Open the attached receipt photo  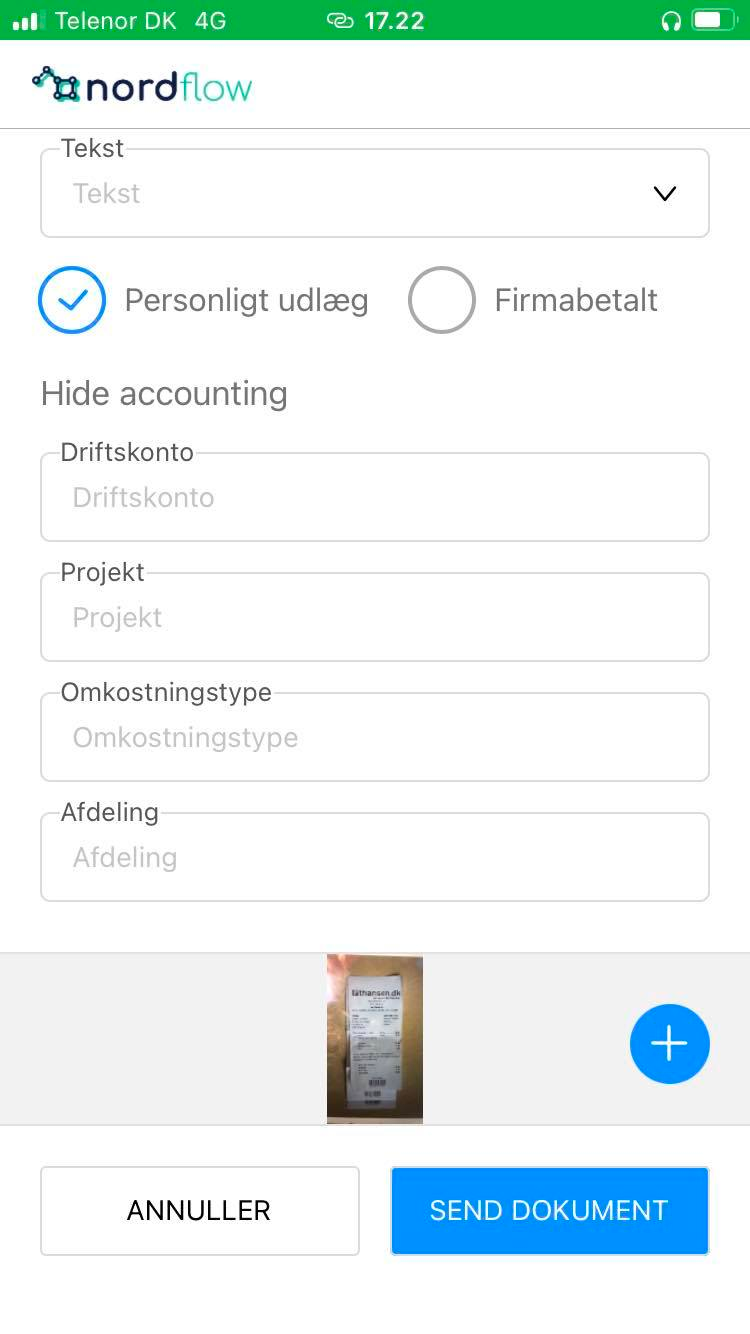coord(375,1039)
